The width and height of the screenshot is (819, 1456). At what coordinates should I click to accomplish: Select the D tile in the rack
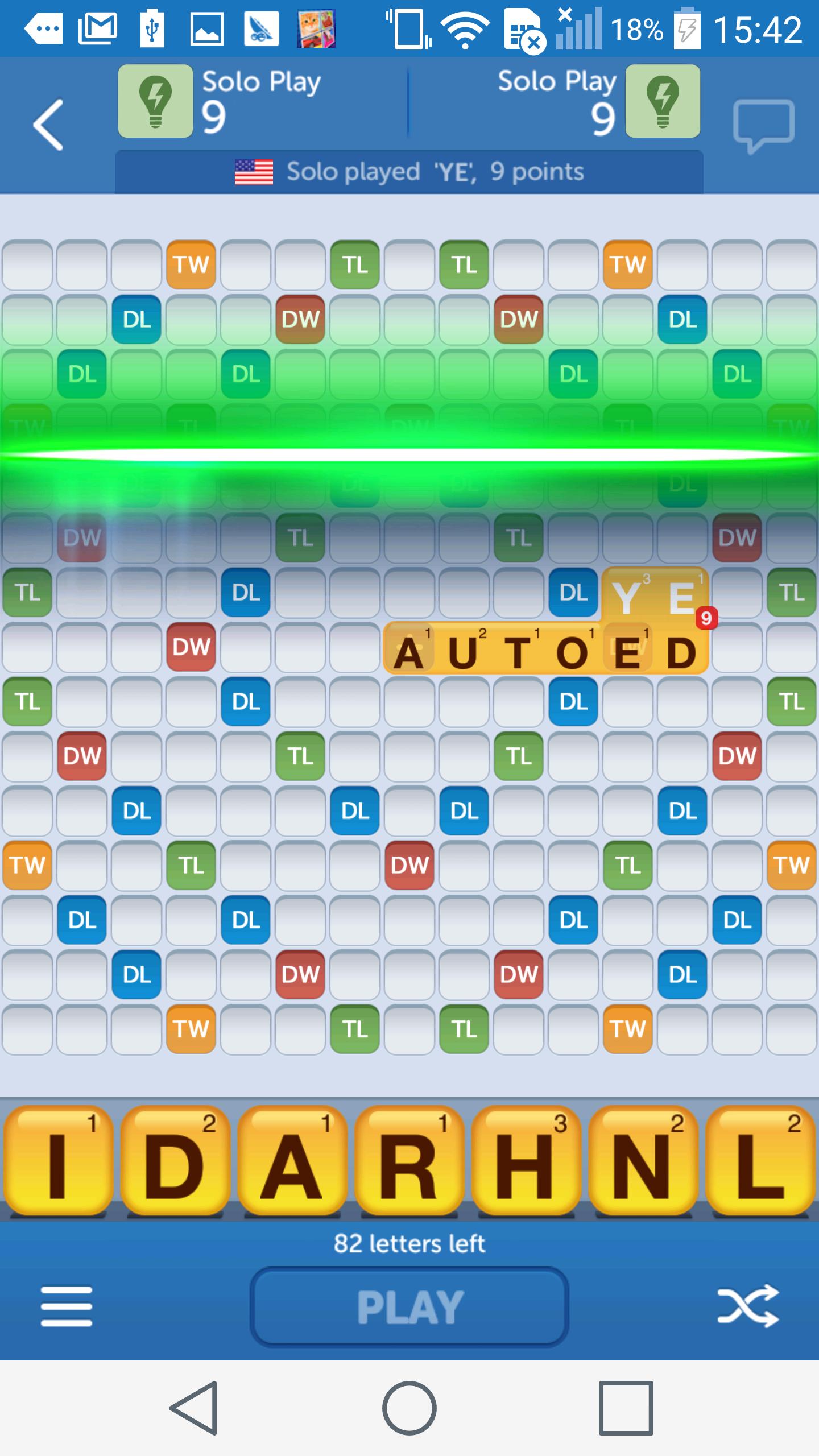point(175,1160)
